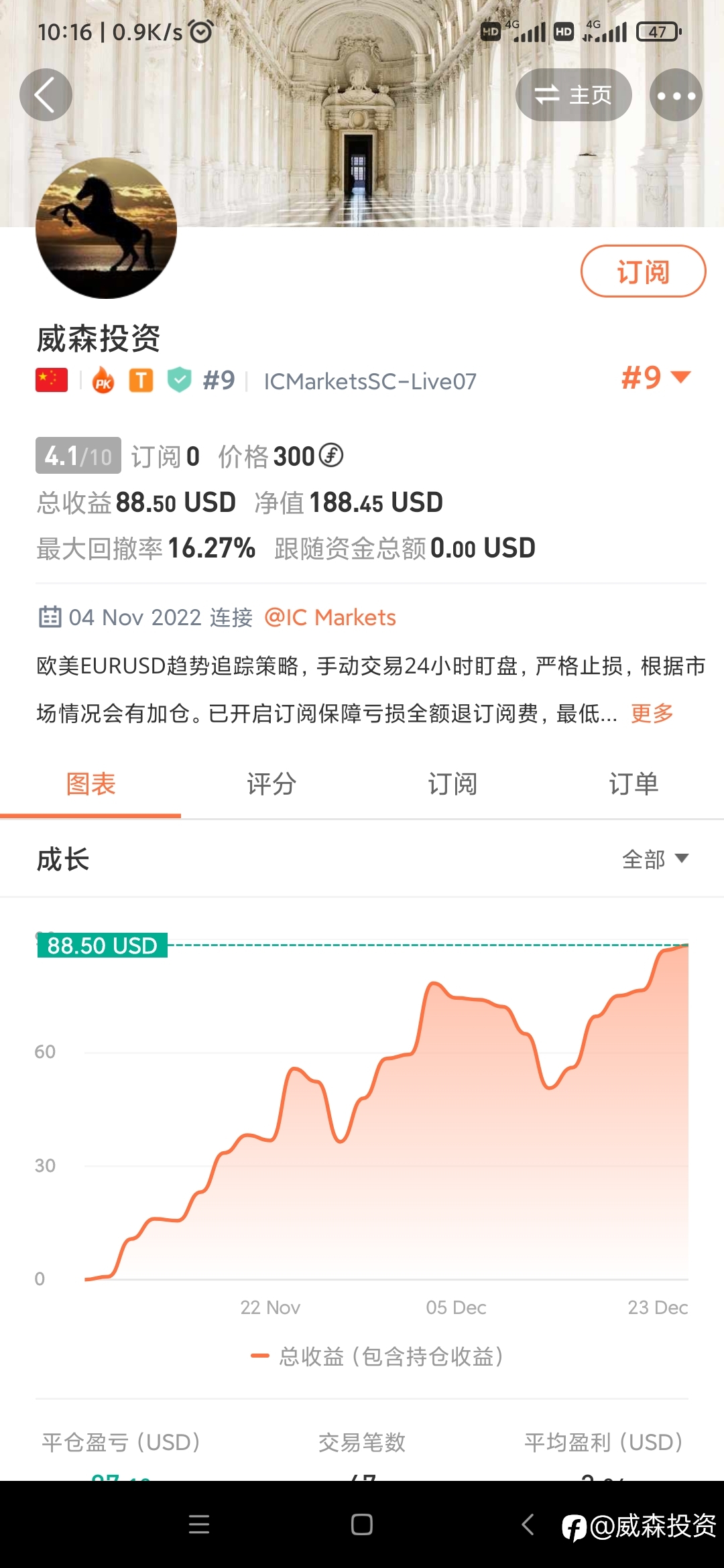
Task: Tap the orange 订阅 subscribe button
Action: coord(643,271)
